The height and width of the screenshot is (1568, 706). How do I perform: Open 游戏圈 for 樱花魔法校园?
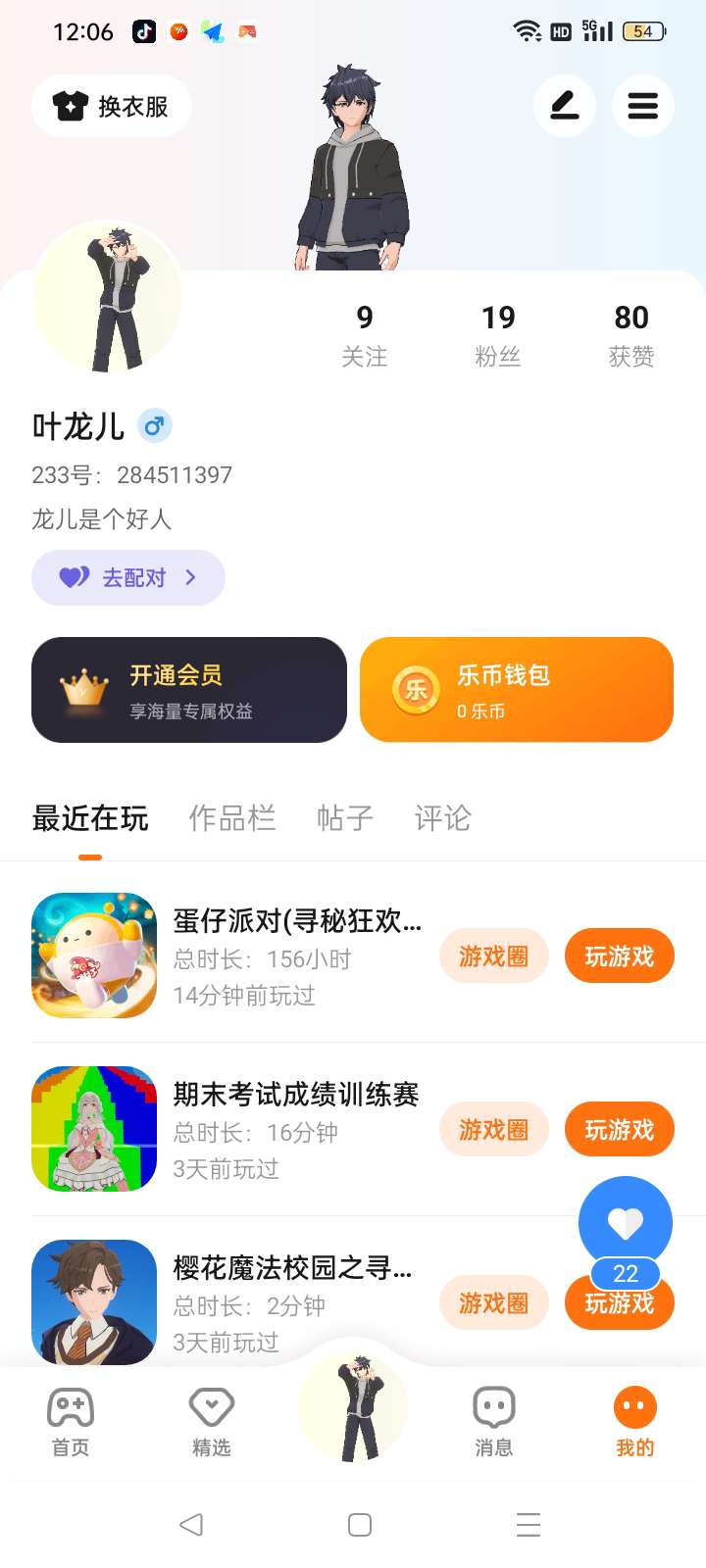click(494, 1302)
